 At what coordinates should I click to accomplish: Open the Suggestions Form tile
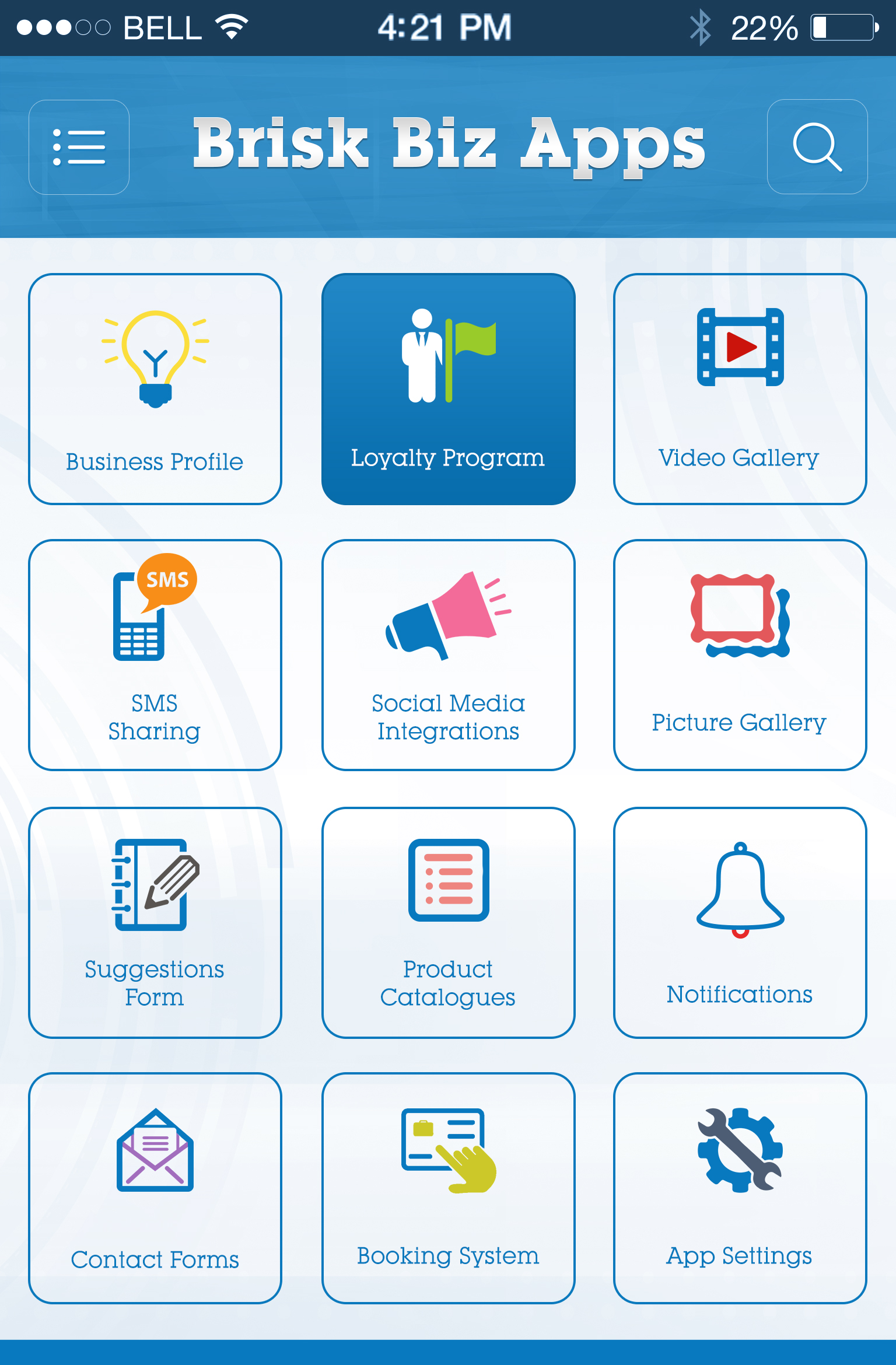click(155, 922)
